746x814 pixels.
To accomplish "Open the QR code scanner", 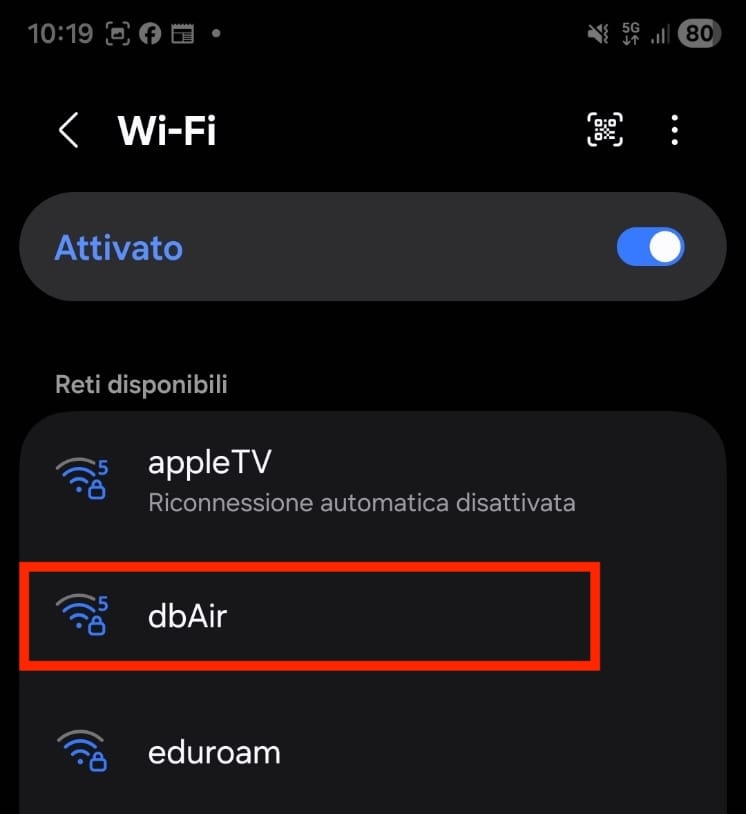I will point(605,129).
